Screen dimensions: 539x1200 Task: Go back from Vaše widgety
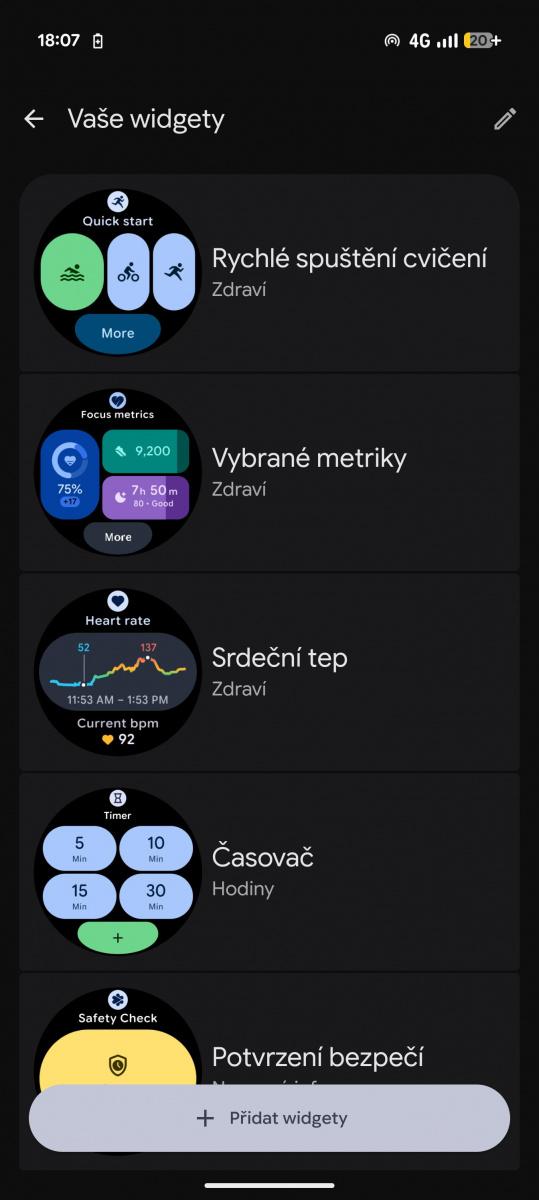click(x=34, y=119)
